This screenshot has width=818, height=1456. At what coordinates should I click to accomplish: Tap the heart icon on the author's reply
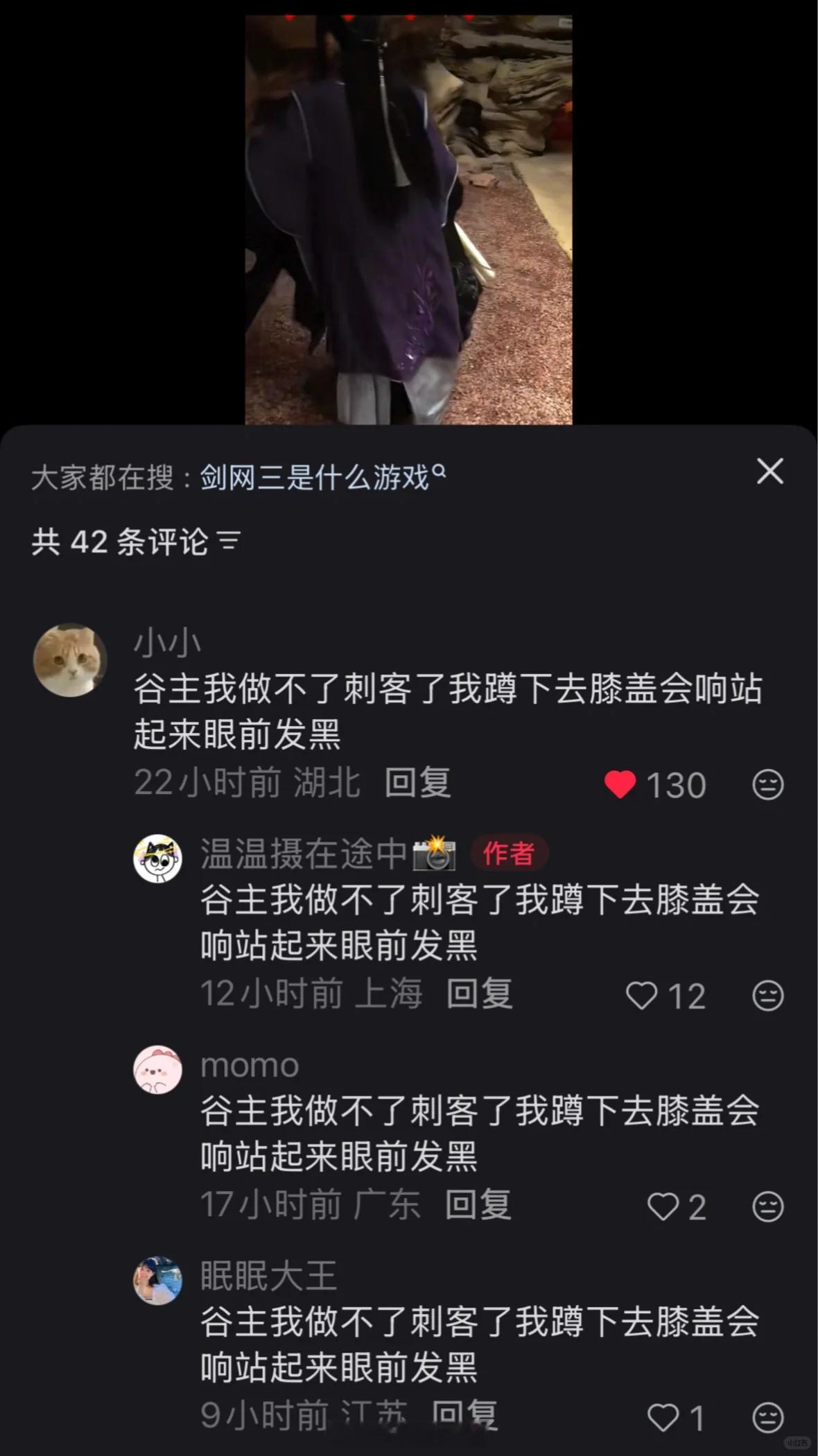[x=641, y=995]
